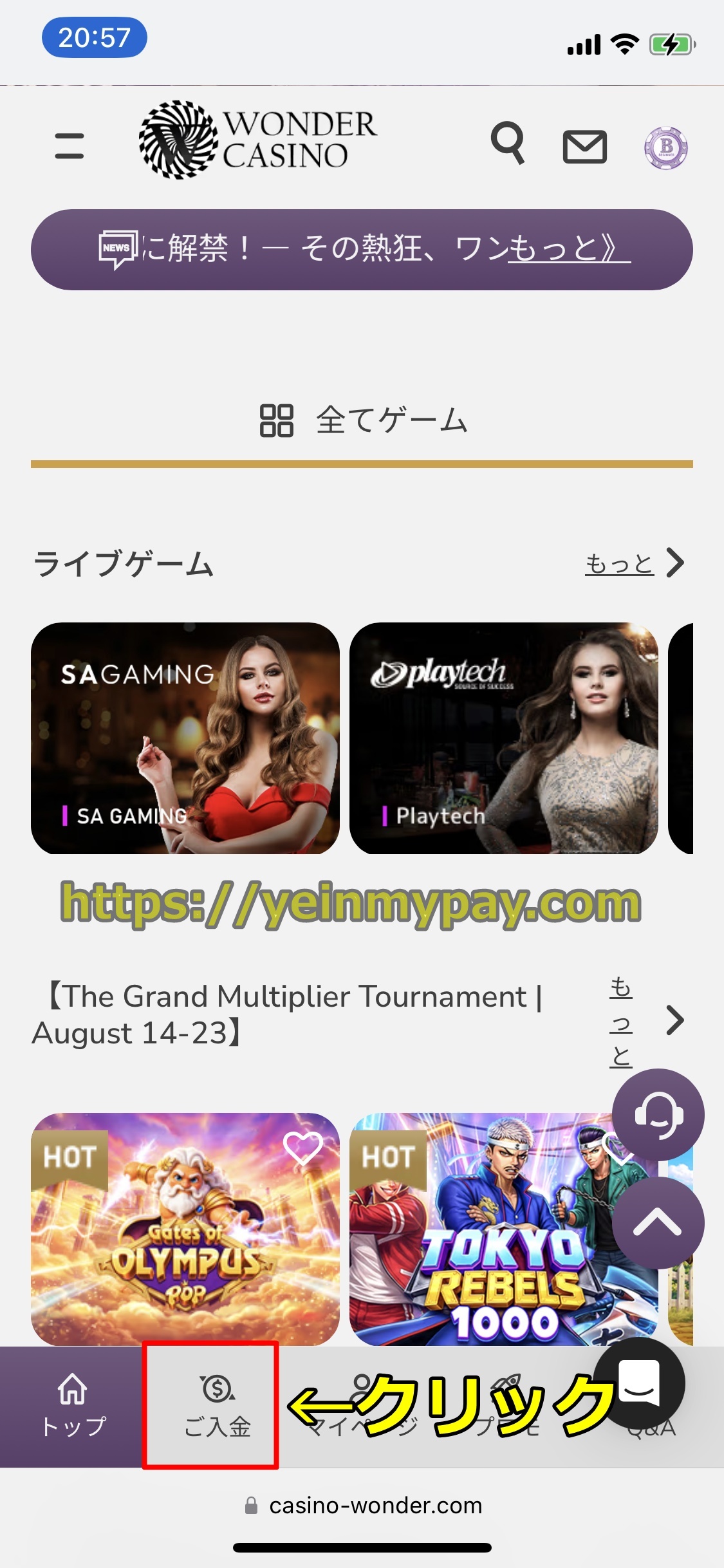
Task: Open the Tokyo Rebels 1000 game
Action: 504,1229
